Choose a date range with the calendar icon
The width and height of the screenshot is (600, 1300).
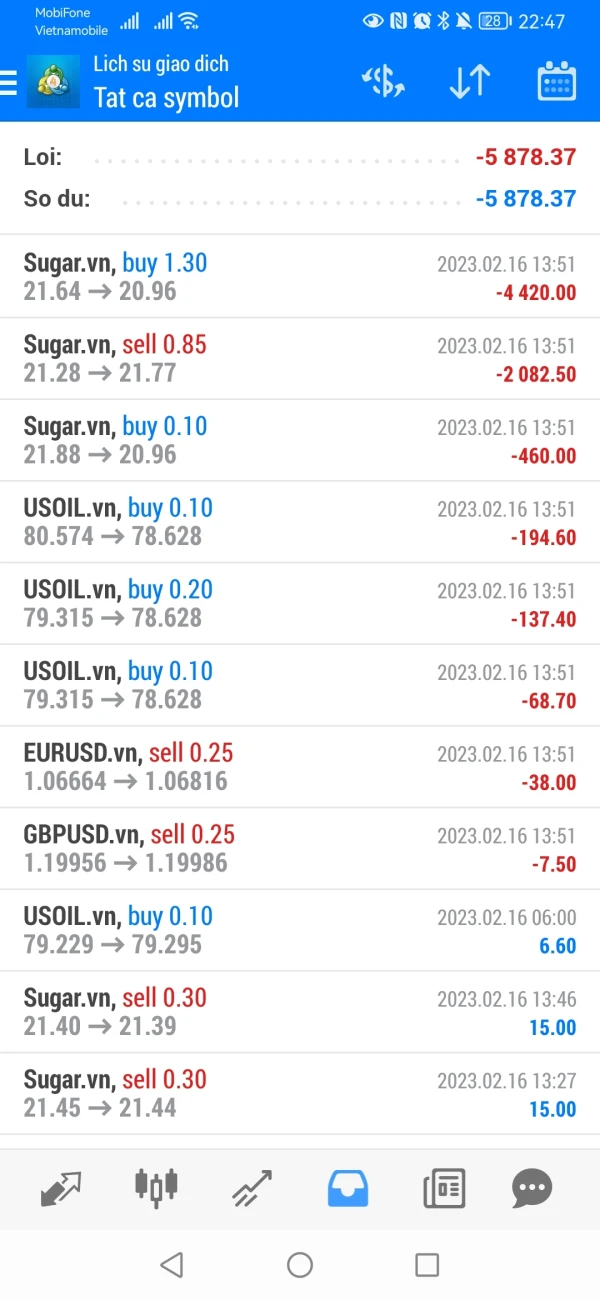pos(557,82)
